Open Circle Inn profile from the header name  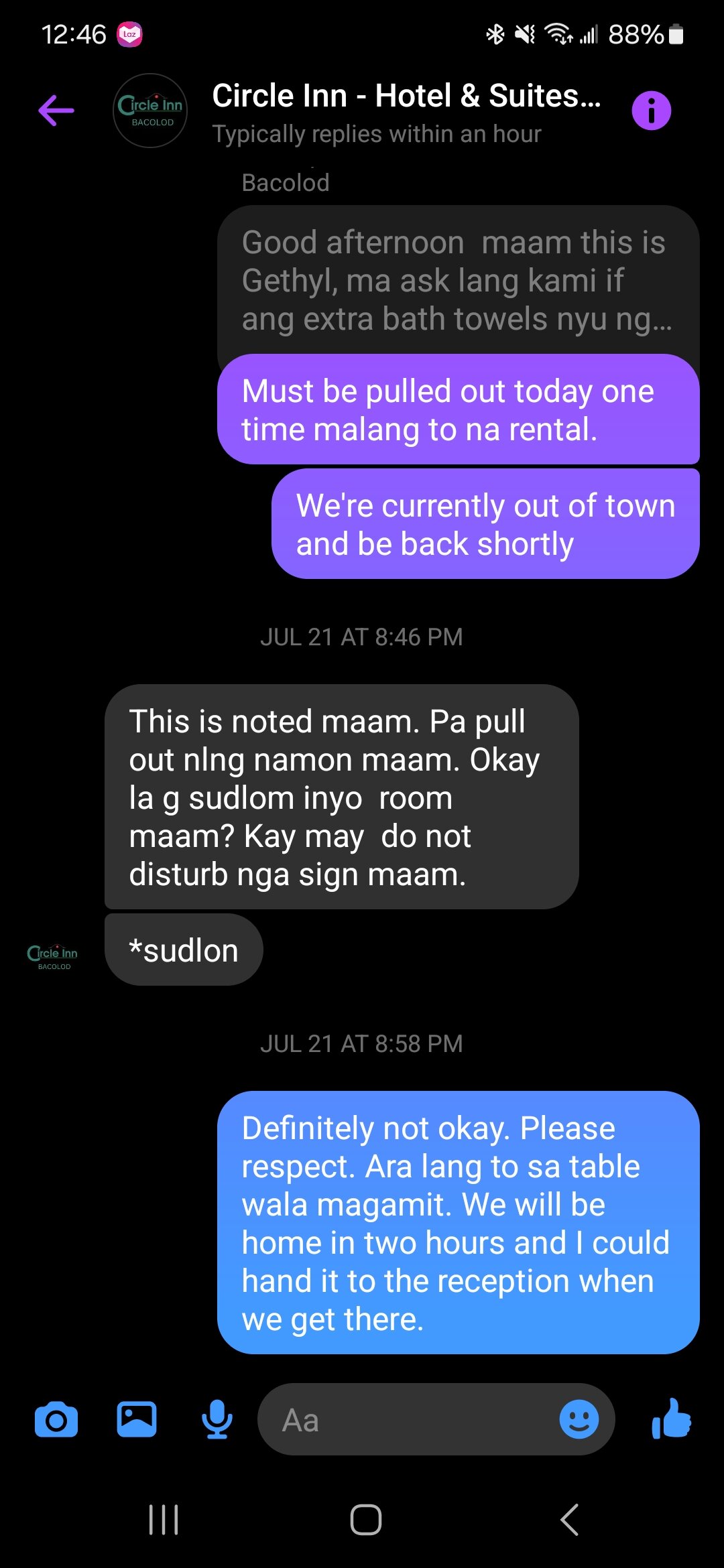pos(406,96)
